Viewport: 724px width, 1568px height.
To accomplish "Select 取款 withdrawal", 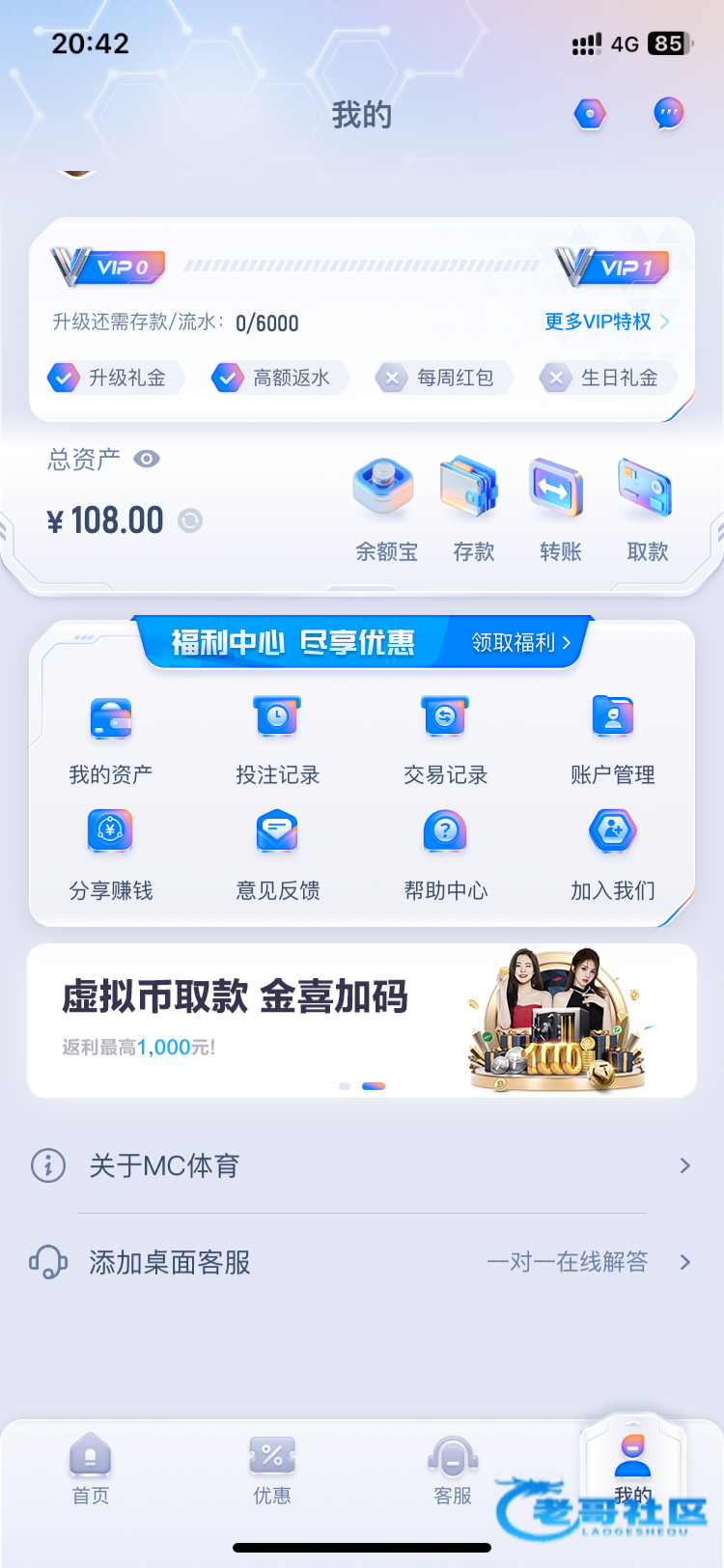I will (647, 508).
